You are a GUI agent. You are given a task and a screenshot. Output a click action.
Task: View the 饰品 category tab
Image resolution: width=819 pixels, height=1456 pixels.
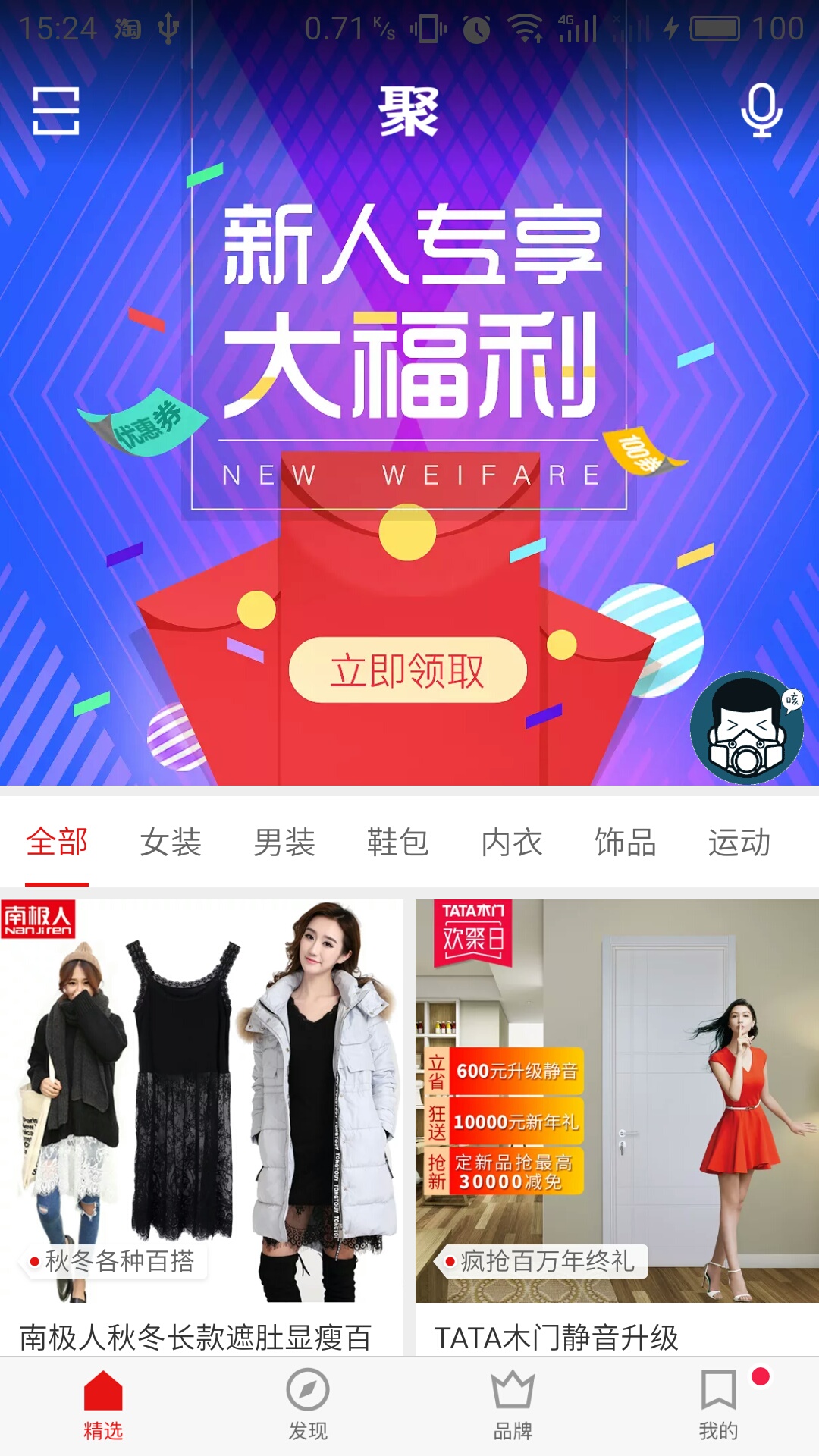[x=626, y=843]
